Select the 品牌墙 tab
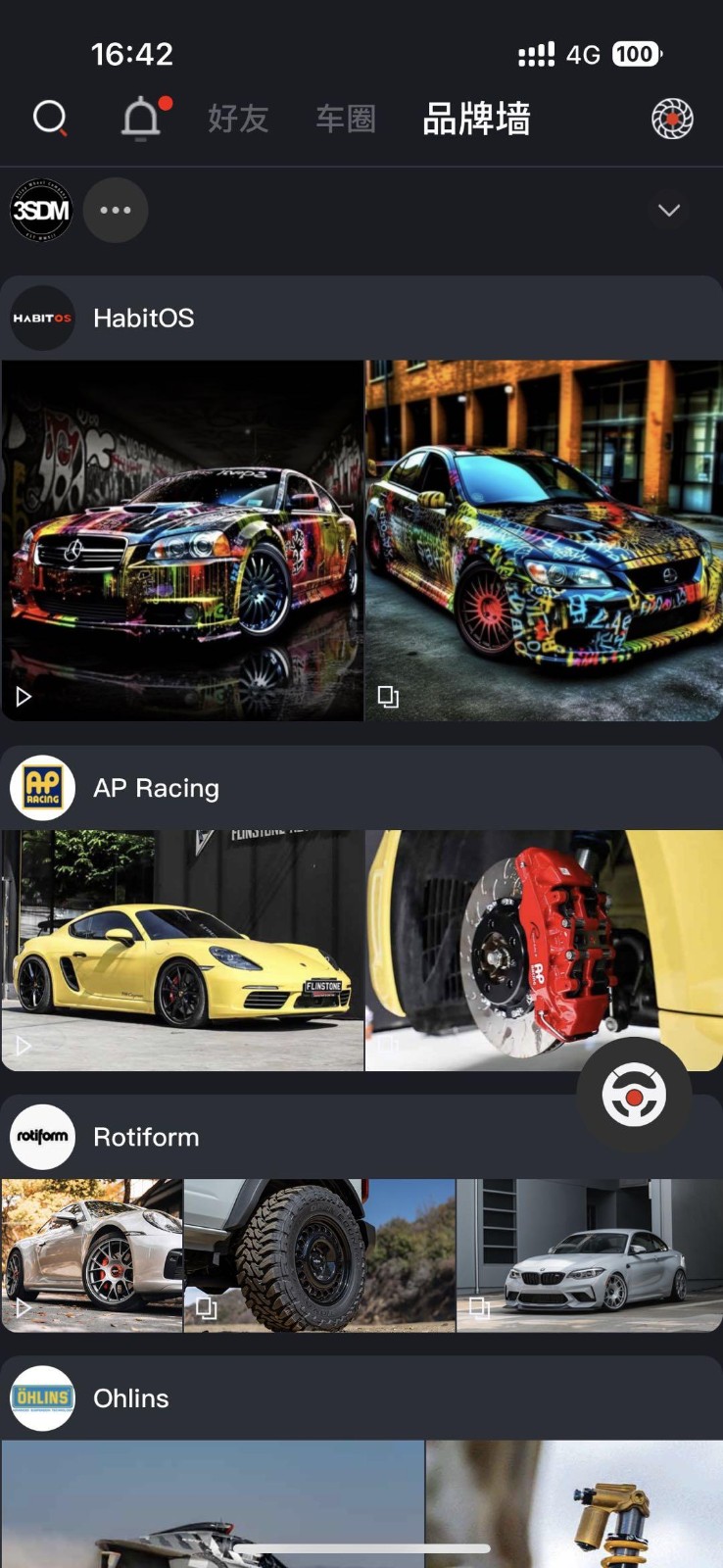This screenshot has height=1568, width=723. [x=476, y=119]
